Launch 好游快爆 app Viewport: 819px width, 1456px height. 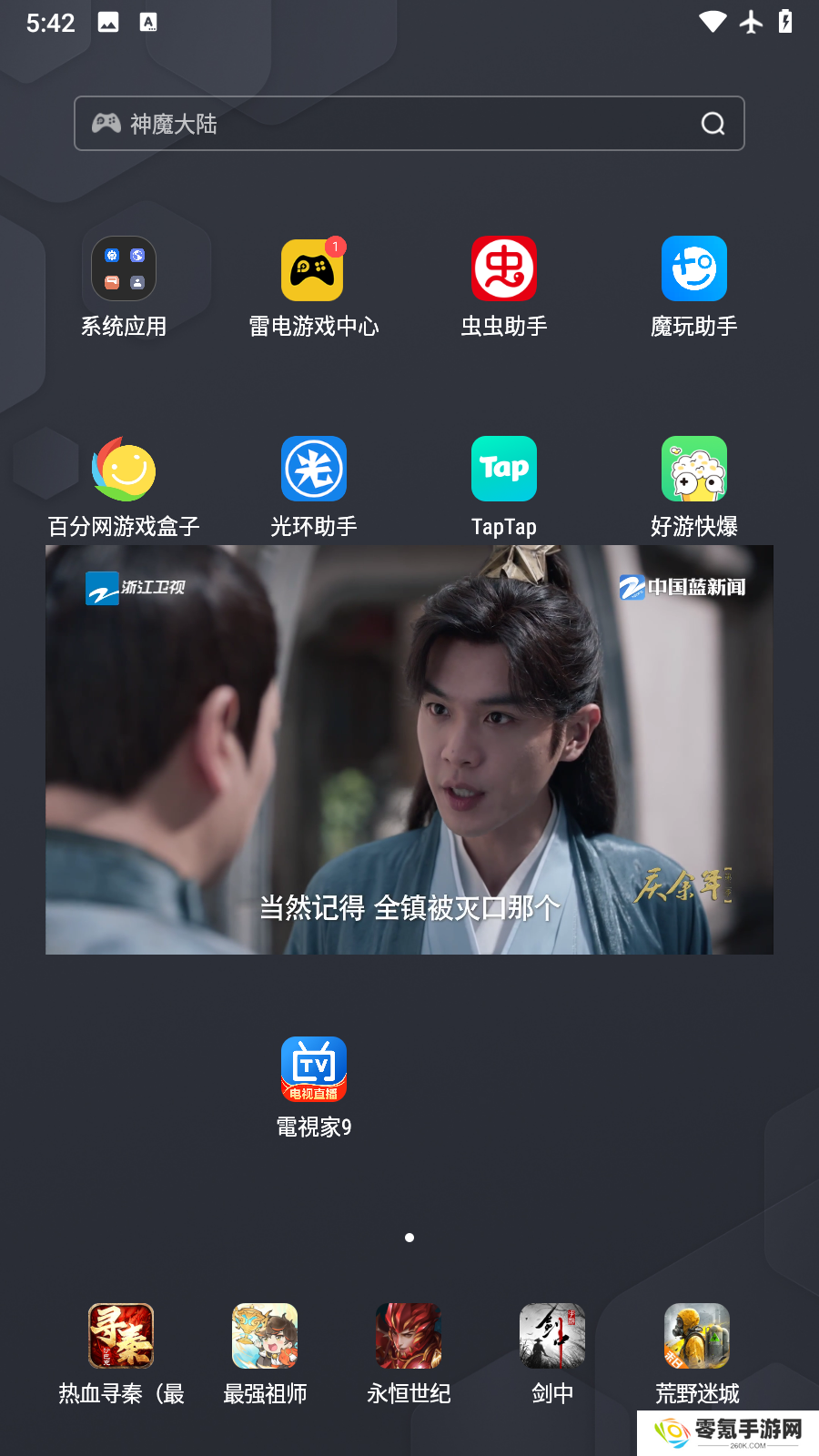click(x=693, y=470)
